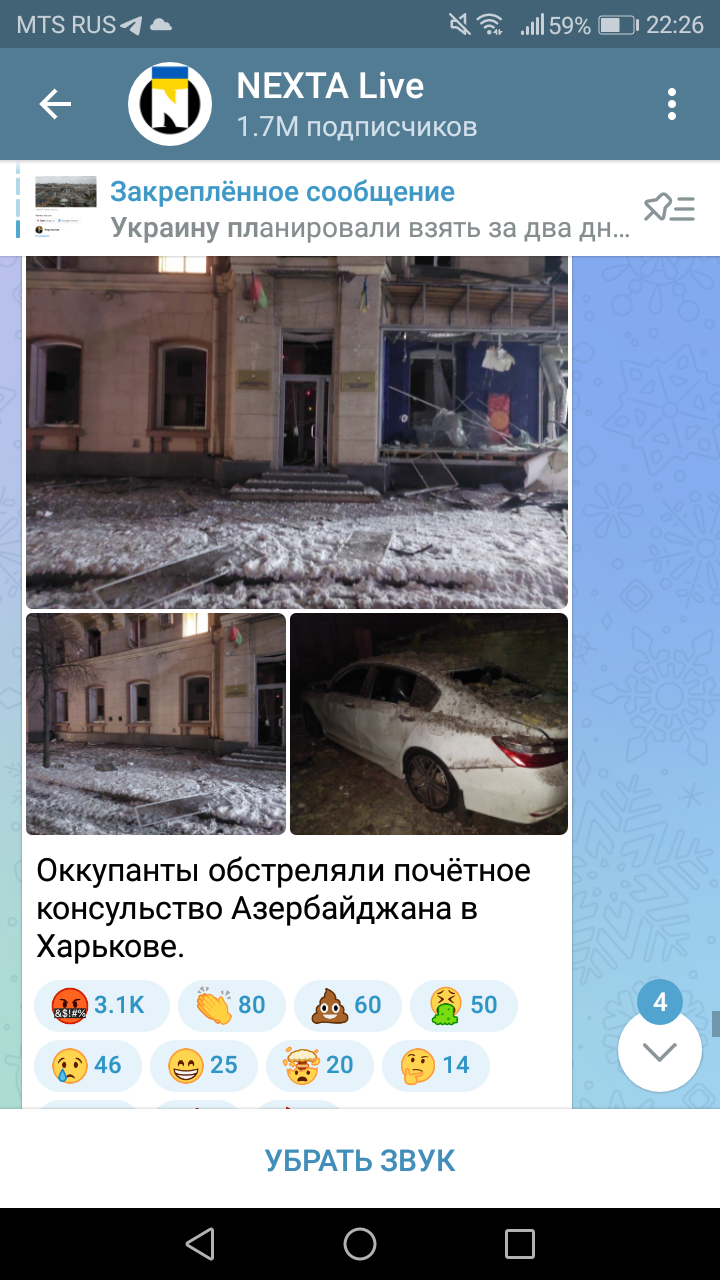Viewport: 720px width, 1280px height.
Task: Choose the thinking face reaction with 14
Action: [435, 1065]
